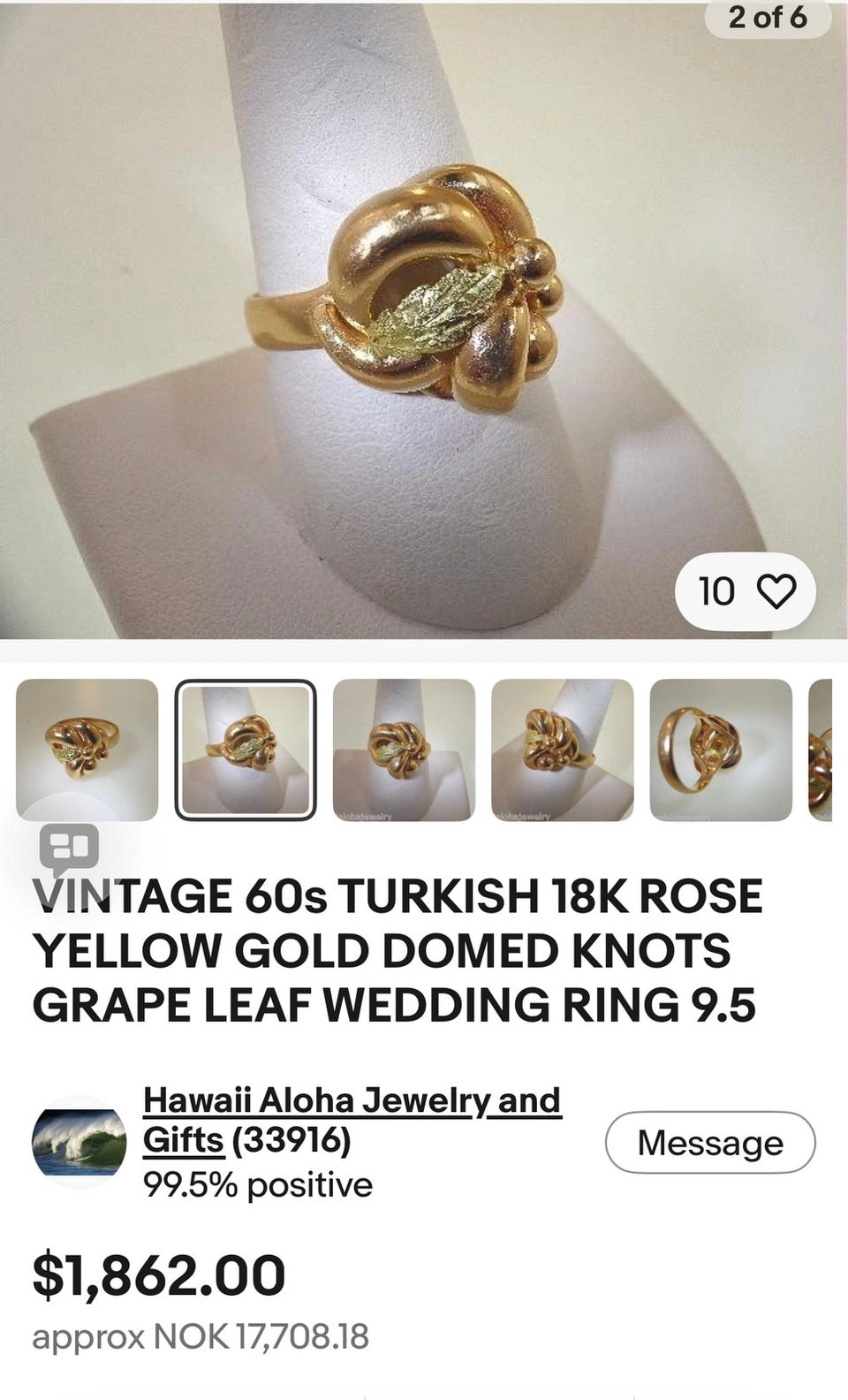Screen dimensions: 848x1400
Task: Select the fourth thumbnail photo
Action: pos(563,749)
